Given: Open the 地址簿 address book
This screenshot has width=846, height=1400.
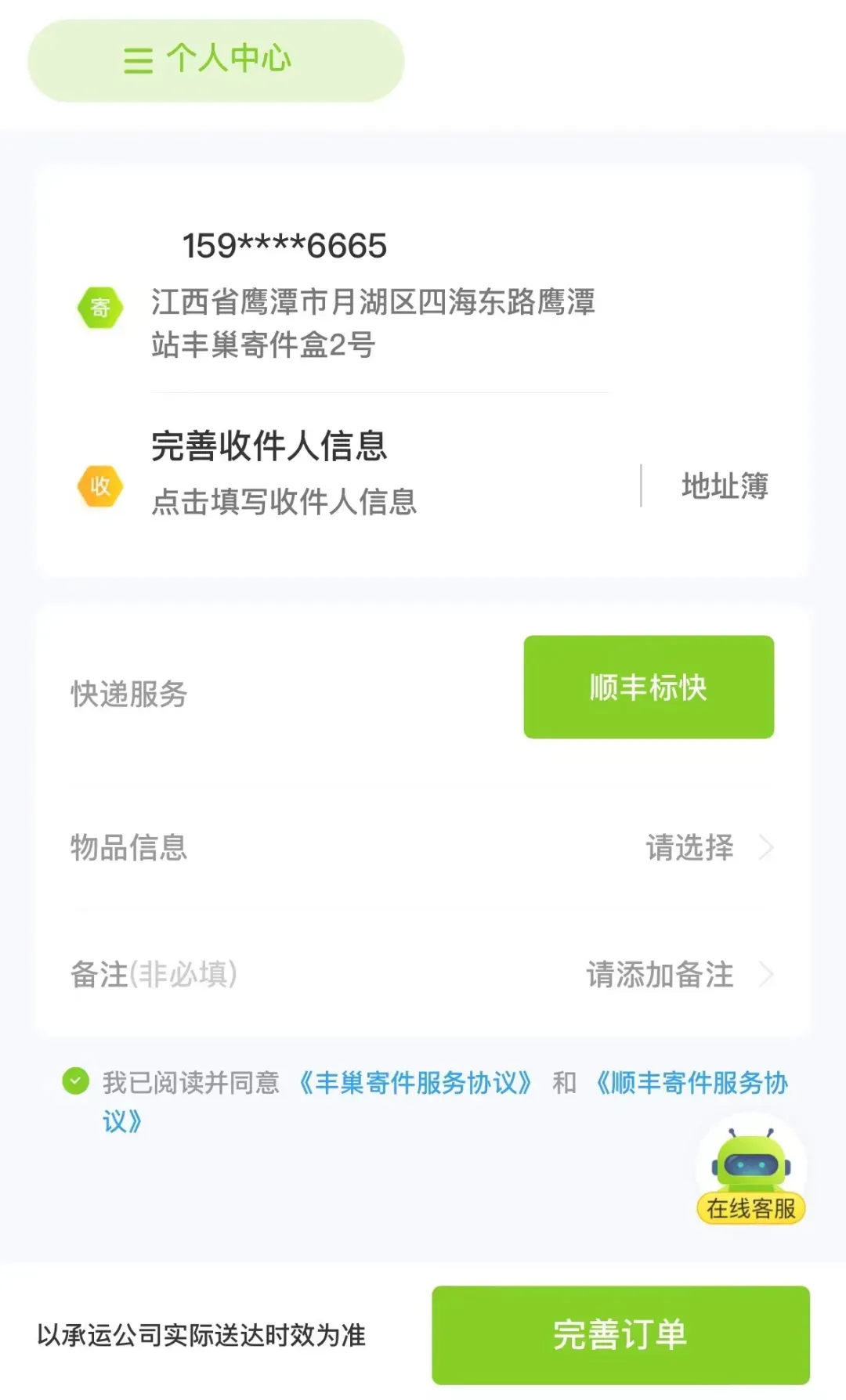Looking at the screenshot, I should [724, 486].
